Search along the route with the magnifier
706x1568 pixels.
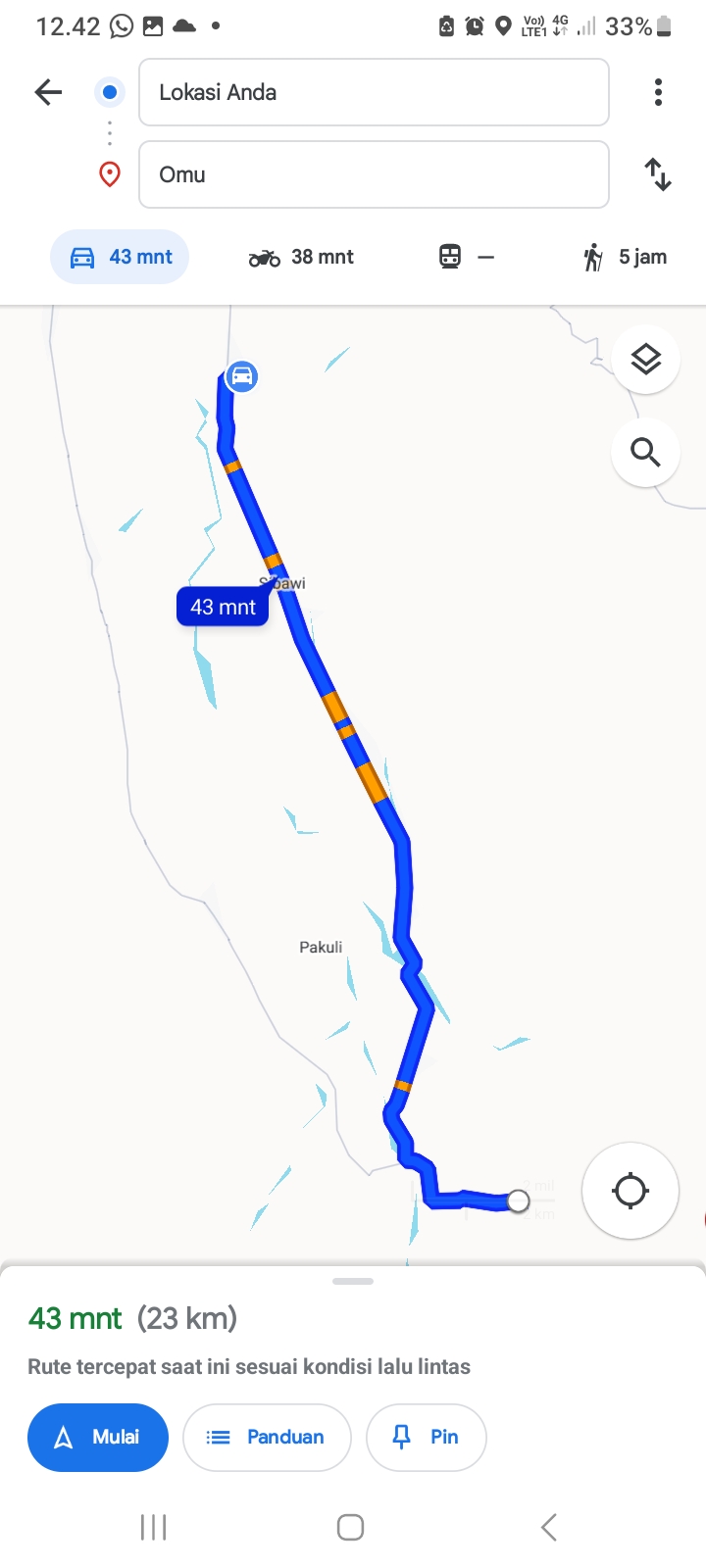tap(645, 452)
